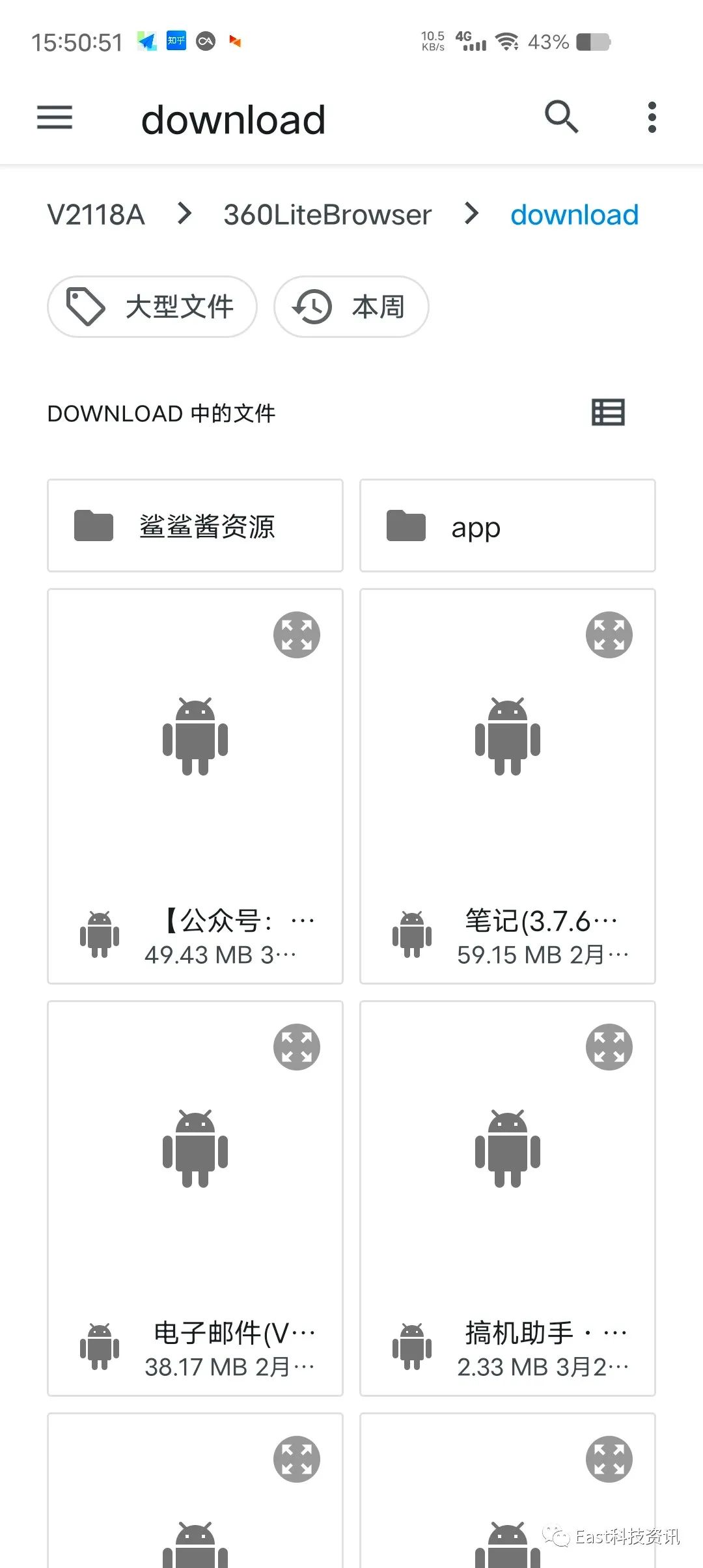Filter by 大型文件 chip
Viewport: 703px width, 1568px height.
152,307
